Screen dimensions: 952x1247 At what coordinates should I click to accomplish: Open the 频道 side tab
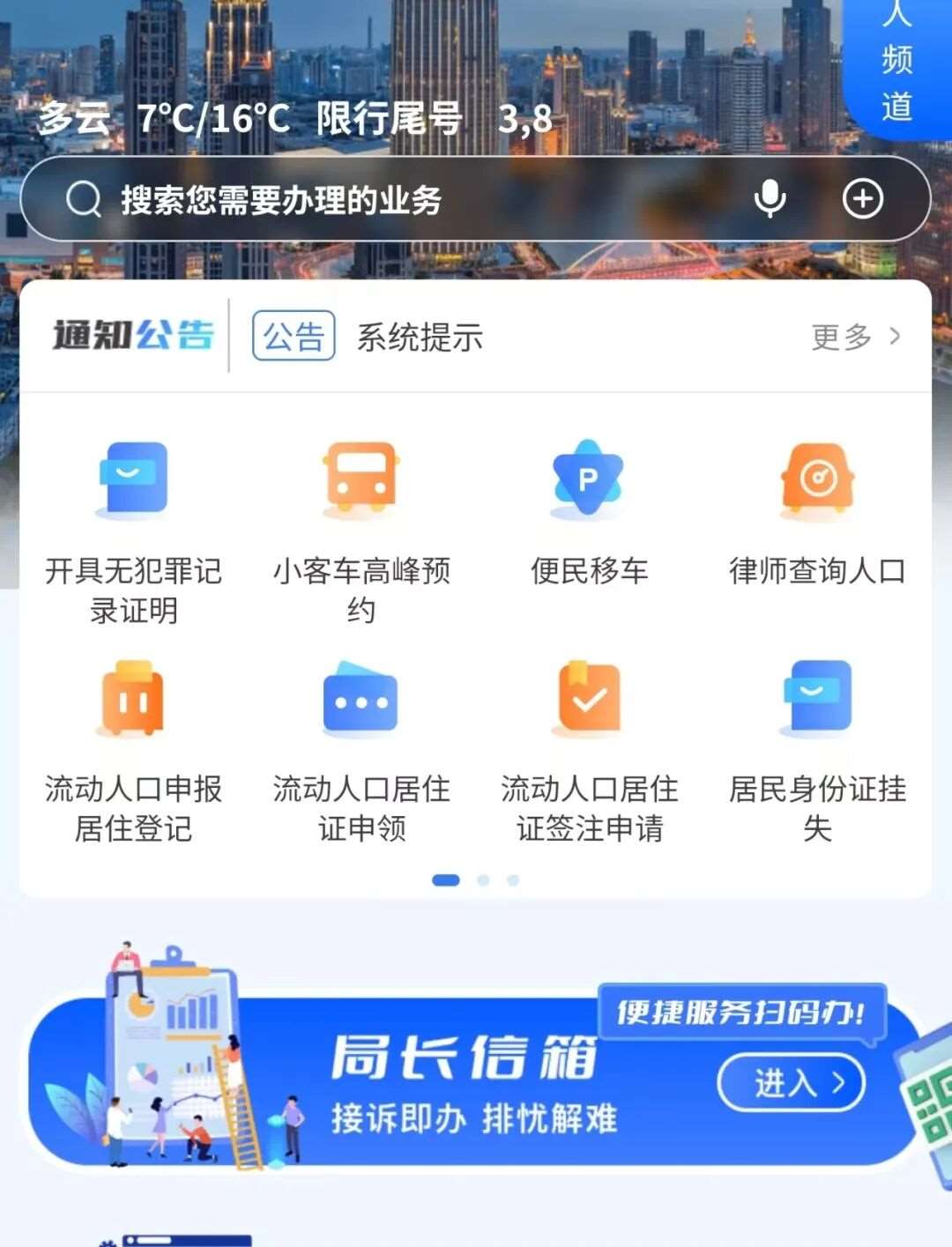tap(897, 71)
